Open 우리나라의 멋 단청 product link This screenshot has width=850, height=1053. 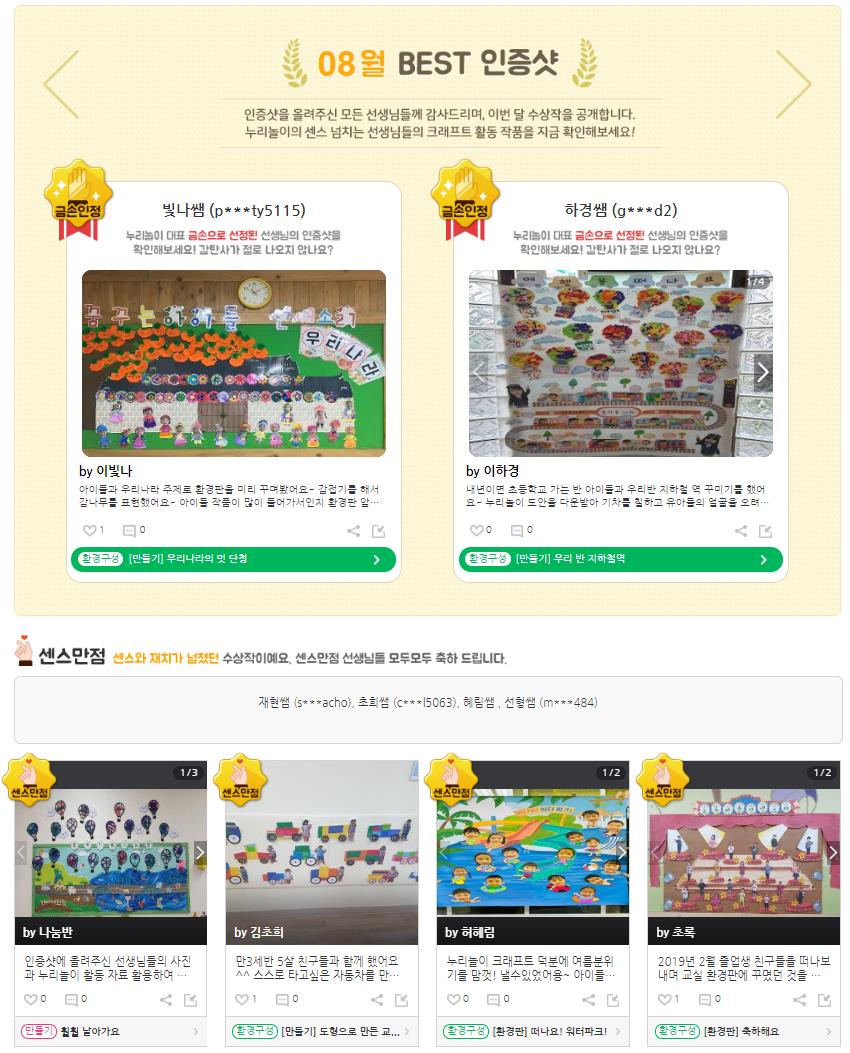[x=233, y=559]
